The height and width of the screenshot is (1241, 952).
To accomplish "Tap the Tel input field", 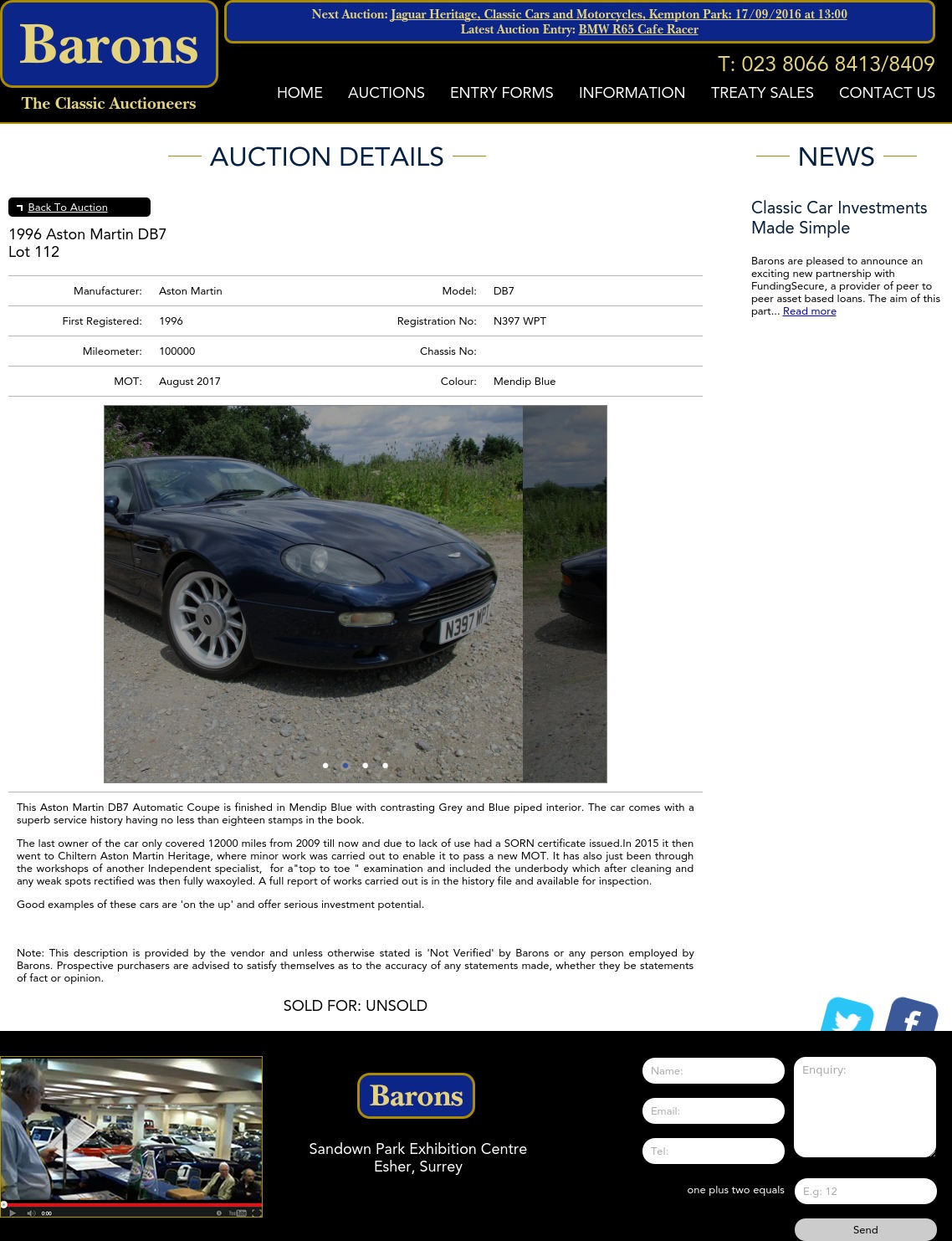I will click(x=713, y=1151).
